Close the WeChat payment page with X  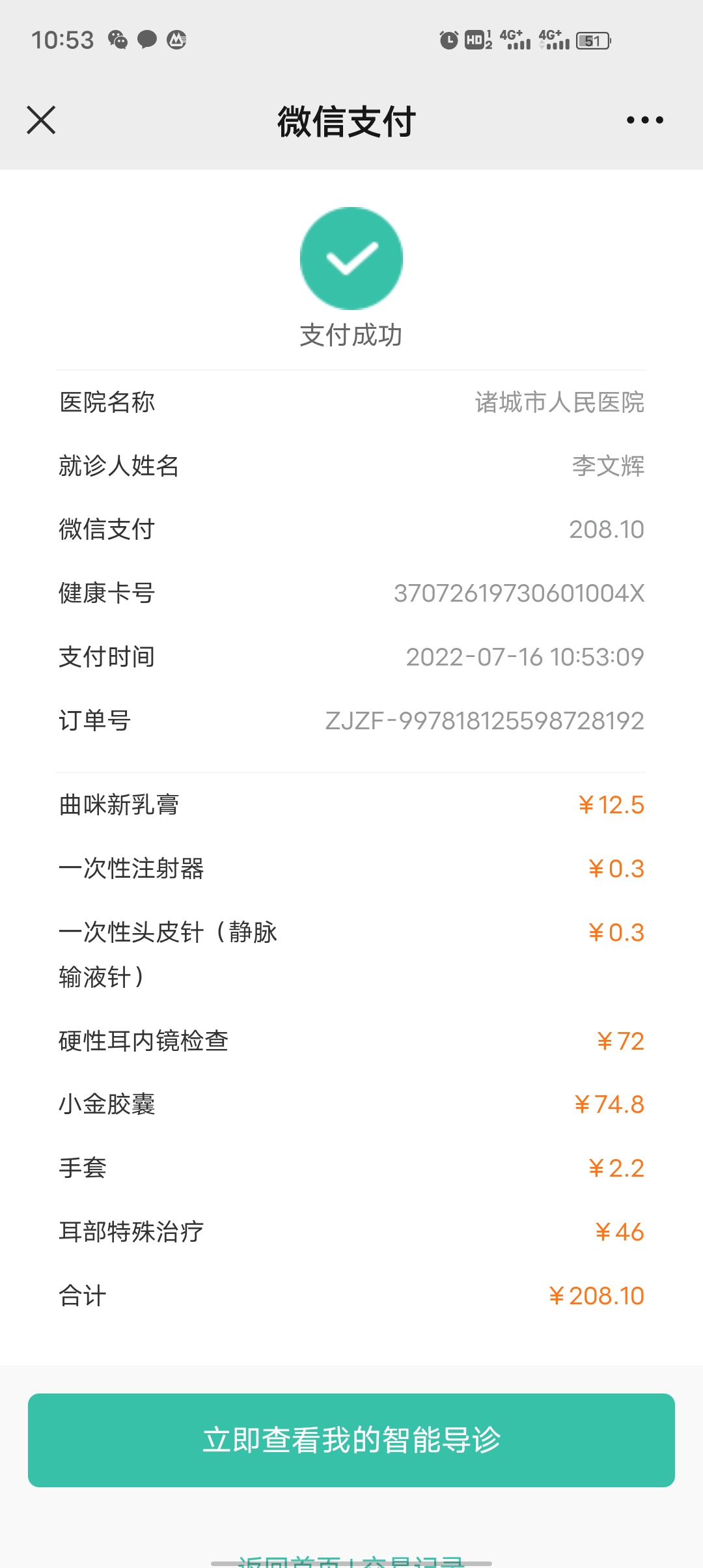click(x=41, y=120)
